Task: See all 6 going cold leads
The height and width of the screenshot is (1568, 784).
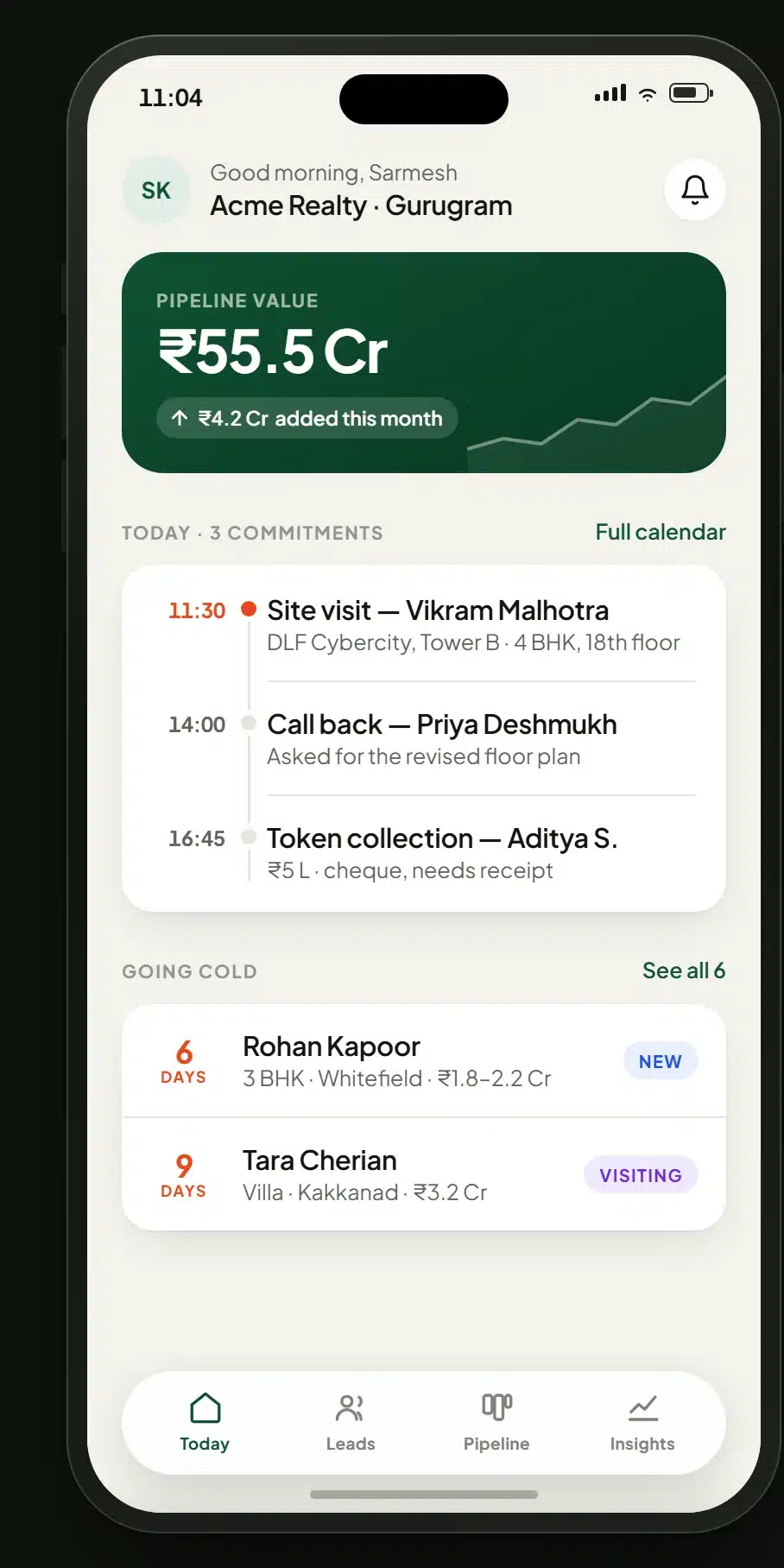Action: (684, 971)
